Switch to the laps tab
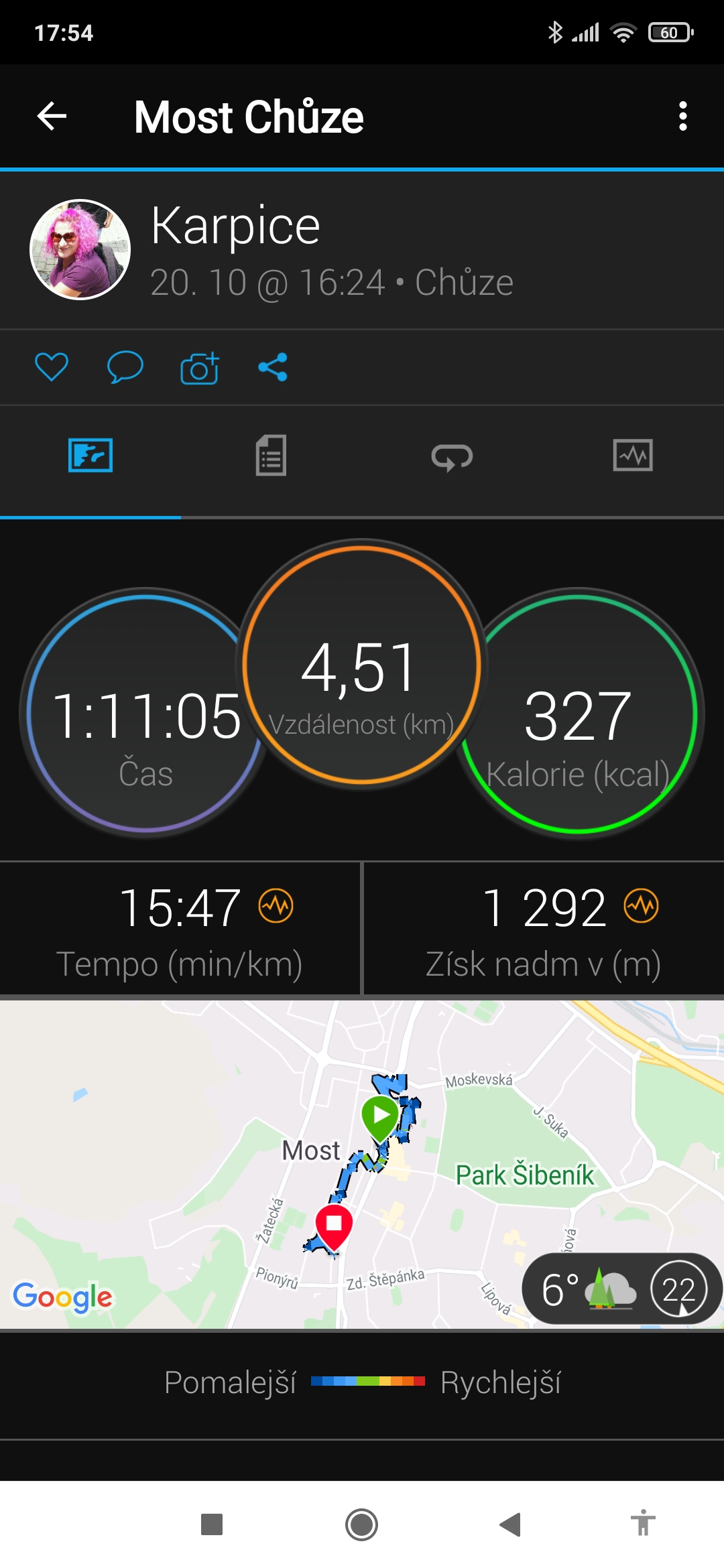 pos(452,457)
